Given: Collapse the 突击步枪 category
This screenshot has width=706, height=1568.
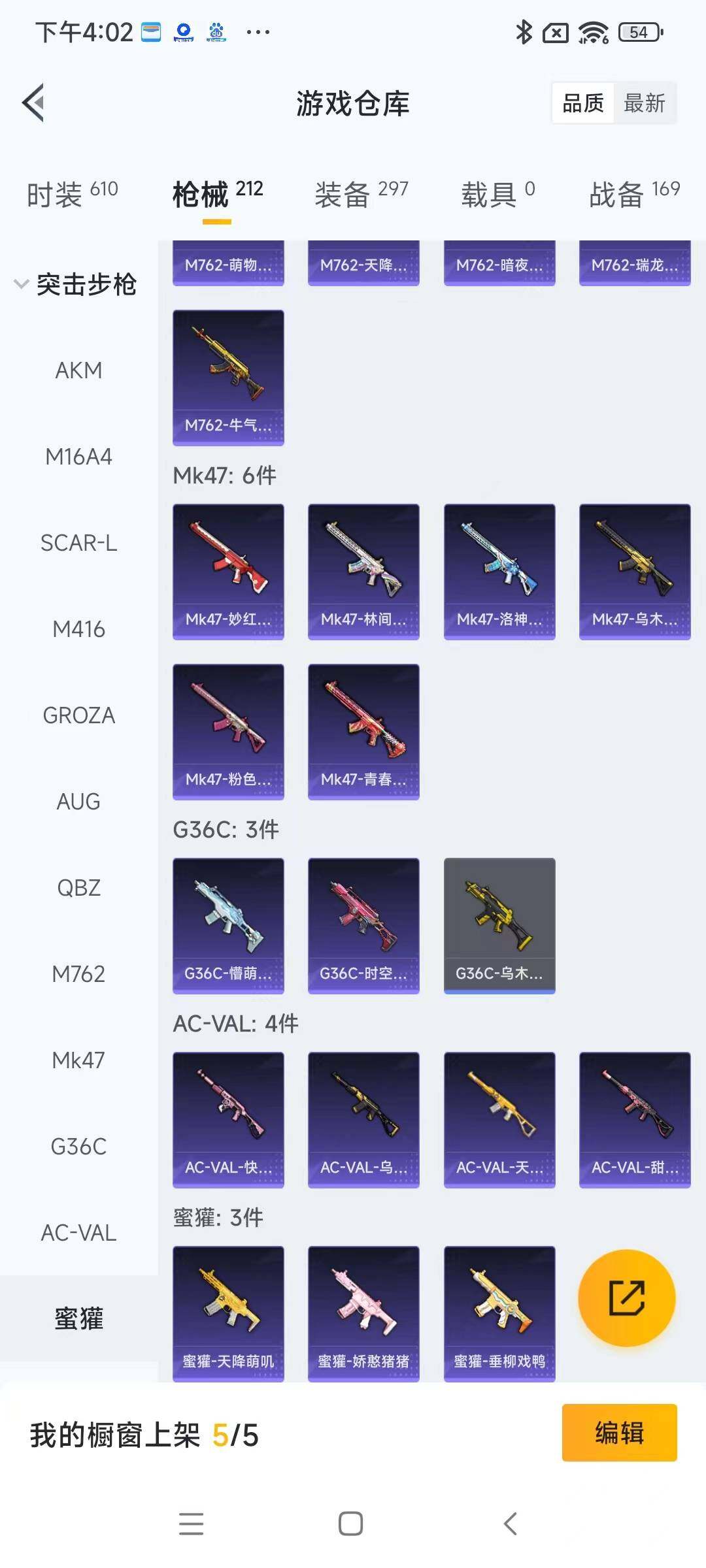Looking at the screenshot, I should 75,284.
